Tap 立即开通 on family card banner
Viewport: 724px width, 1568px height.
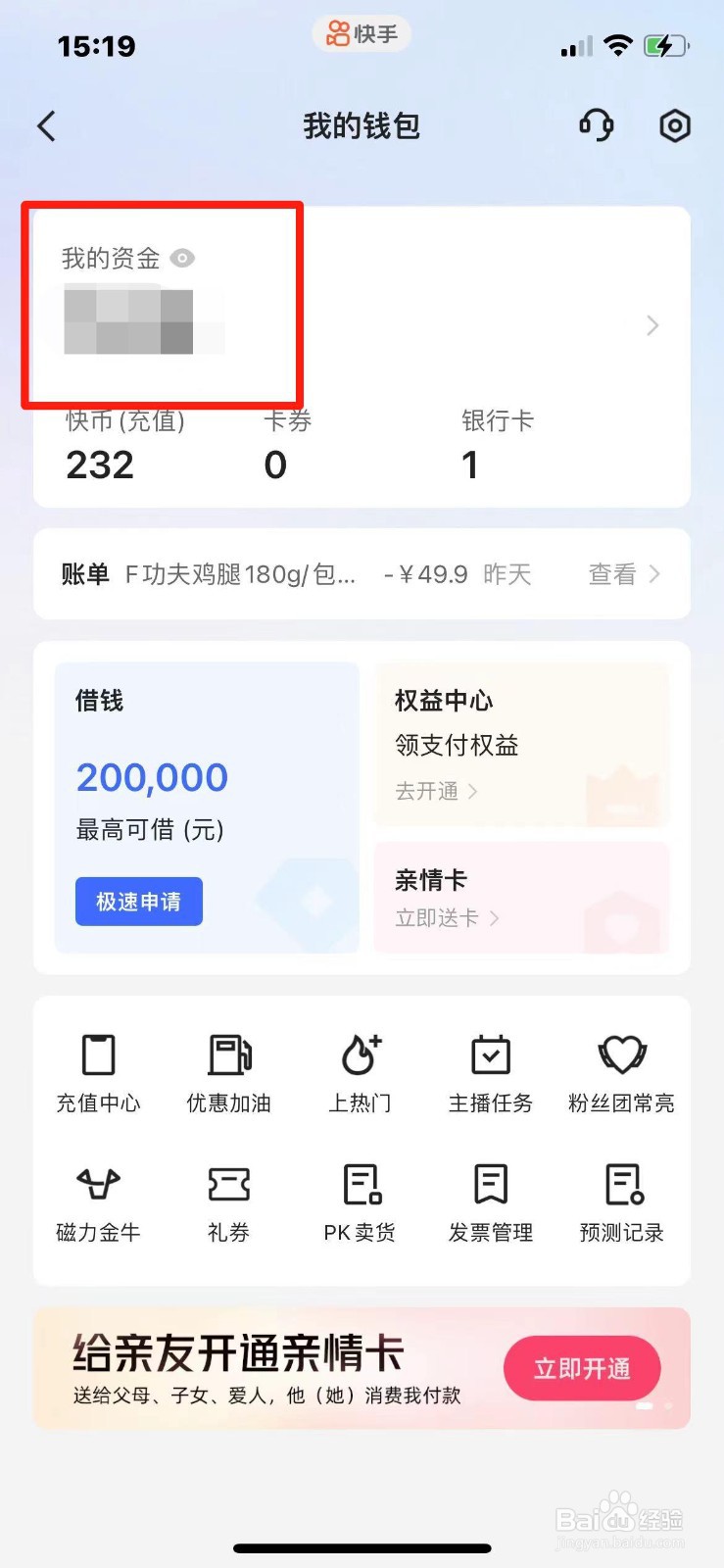tap(582, 1368)
